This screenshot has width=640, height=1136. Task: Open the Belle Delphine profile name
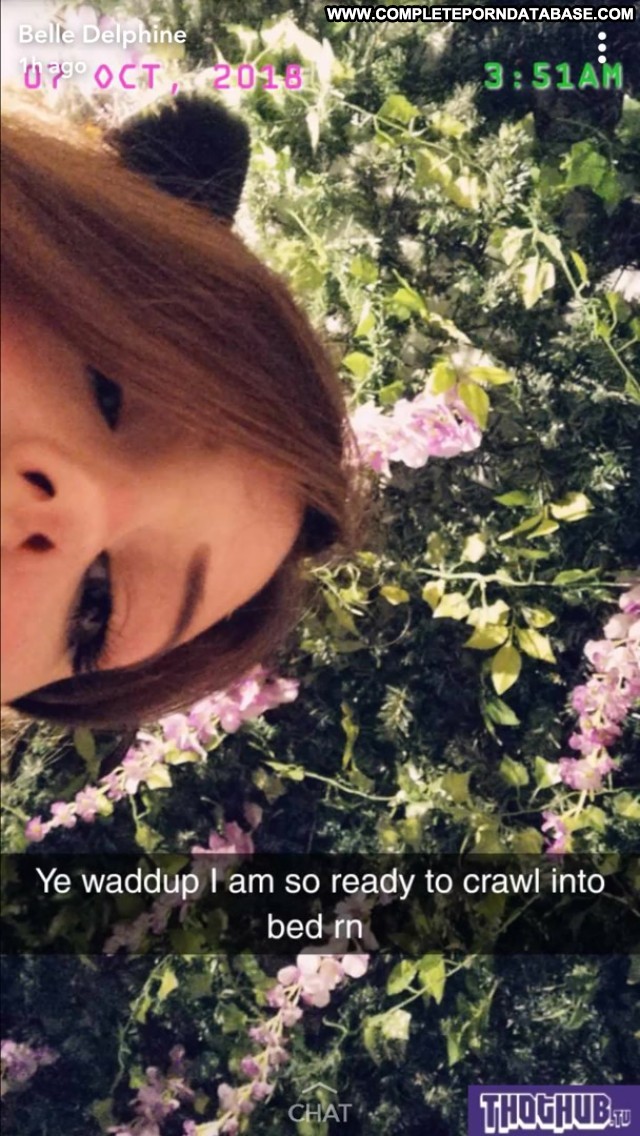tap(101, 34)
